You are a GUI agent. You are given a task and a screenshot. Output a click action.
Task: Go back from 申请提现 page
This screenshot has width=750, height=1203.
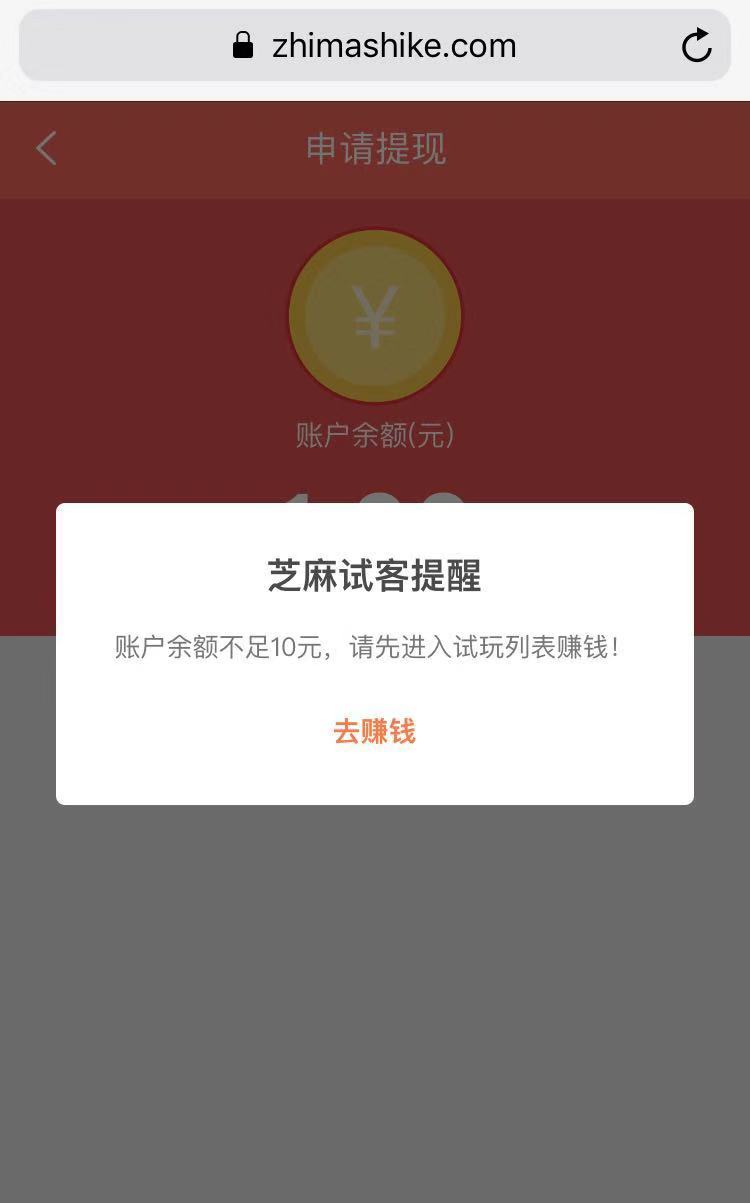click(46, 149)
